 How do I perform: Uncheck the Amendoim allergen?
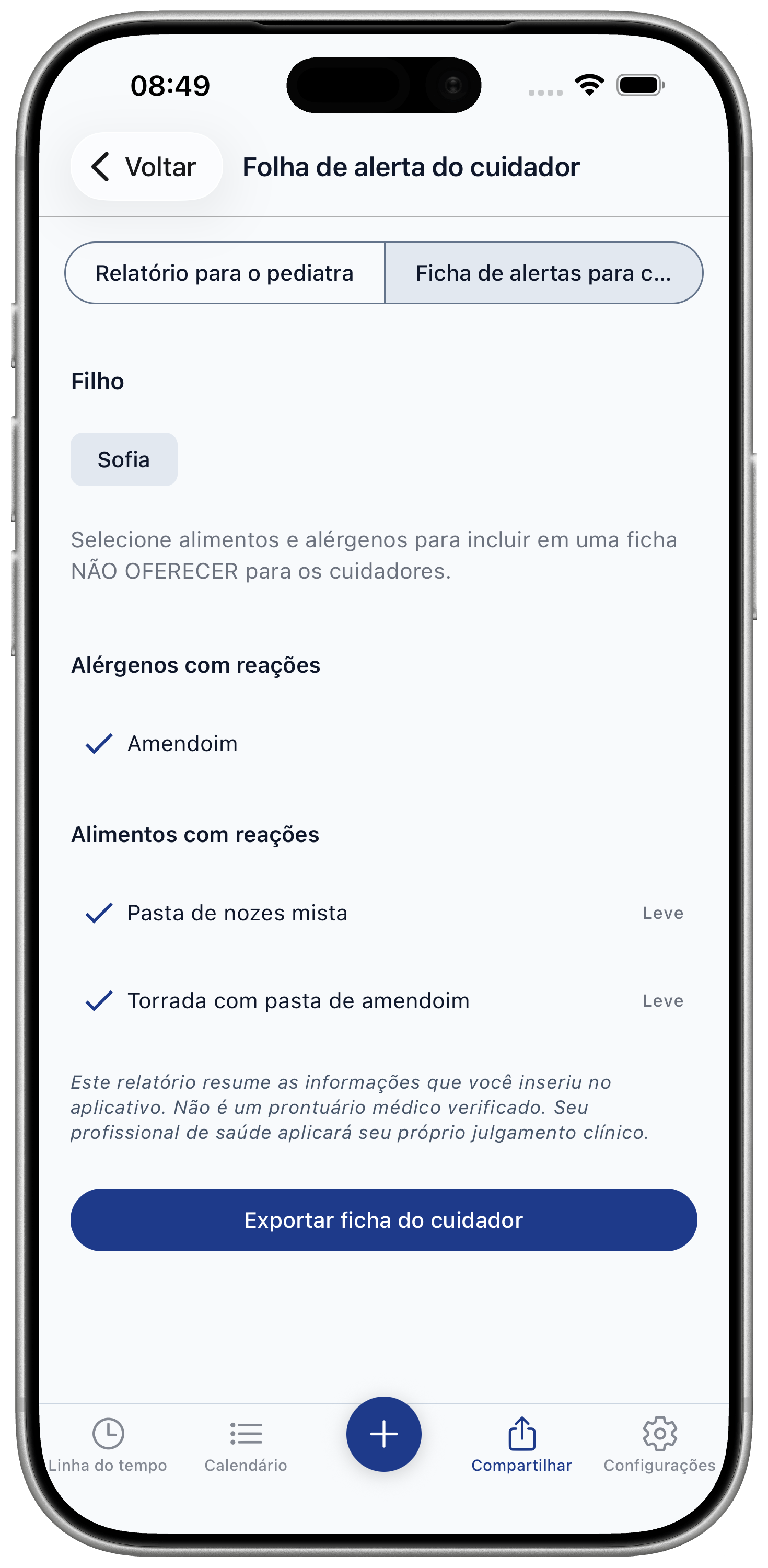(383, 743)
